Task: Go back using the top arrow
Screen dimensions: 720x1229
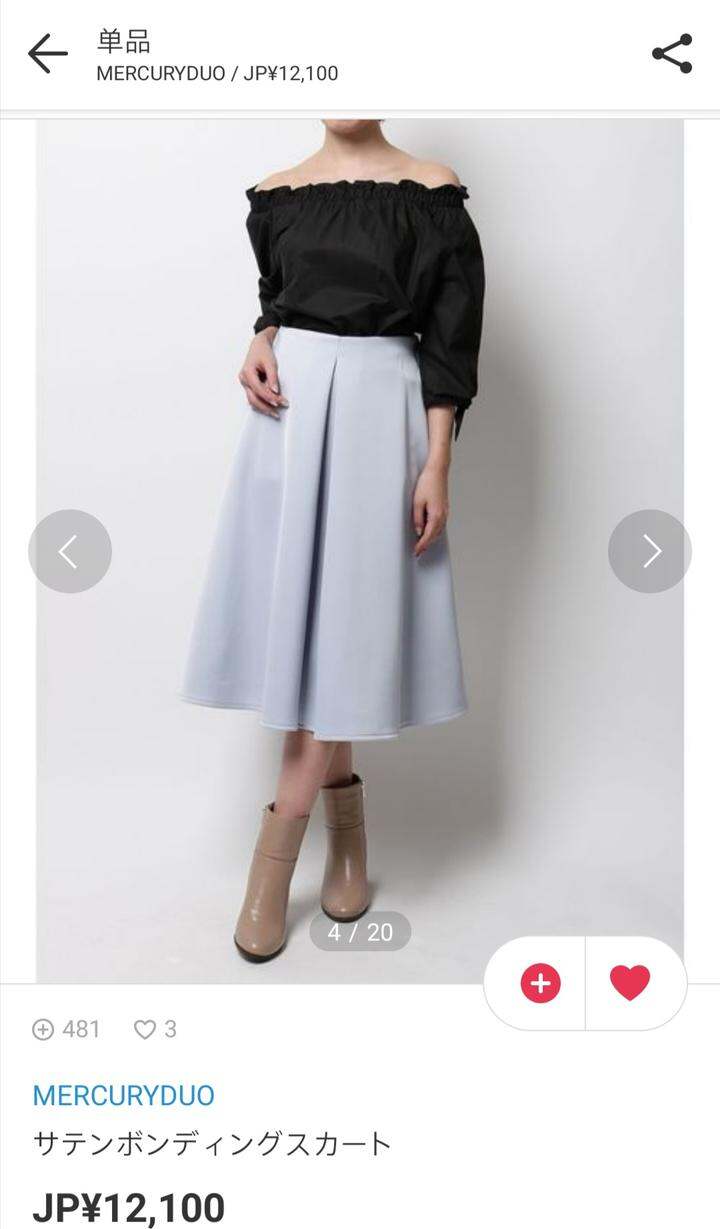Action: tap(47, 54)
